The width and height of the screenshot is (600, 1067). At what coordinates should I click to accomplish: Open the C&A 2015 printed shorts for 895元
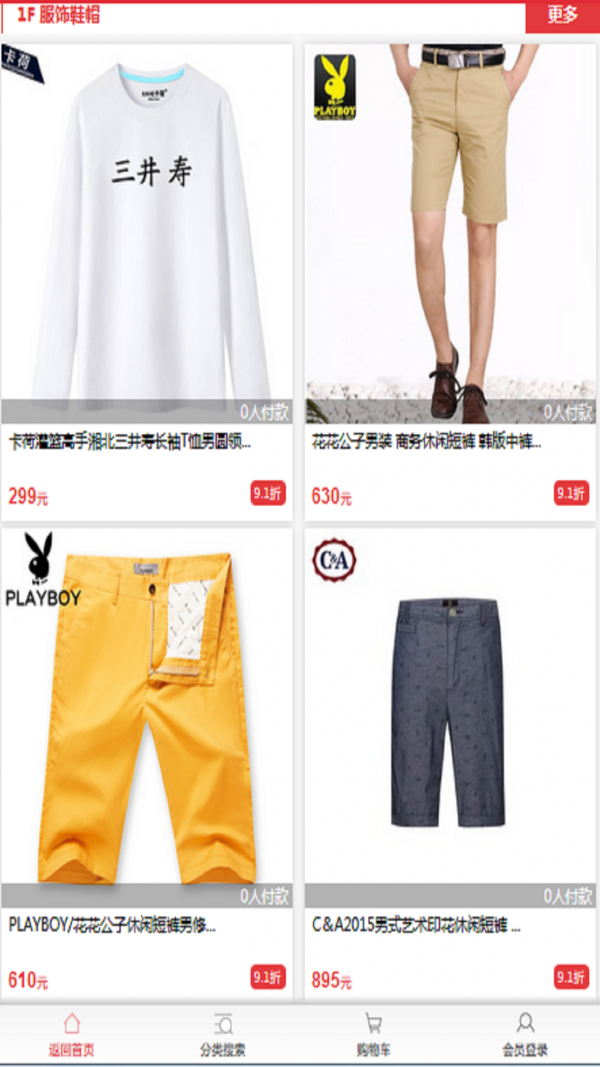(x=450, y=710)
